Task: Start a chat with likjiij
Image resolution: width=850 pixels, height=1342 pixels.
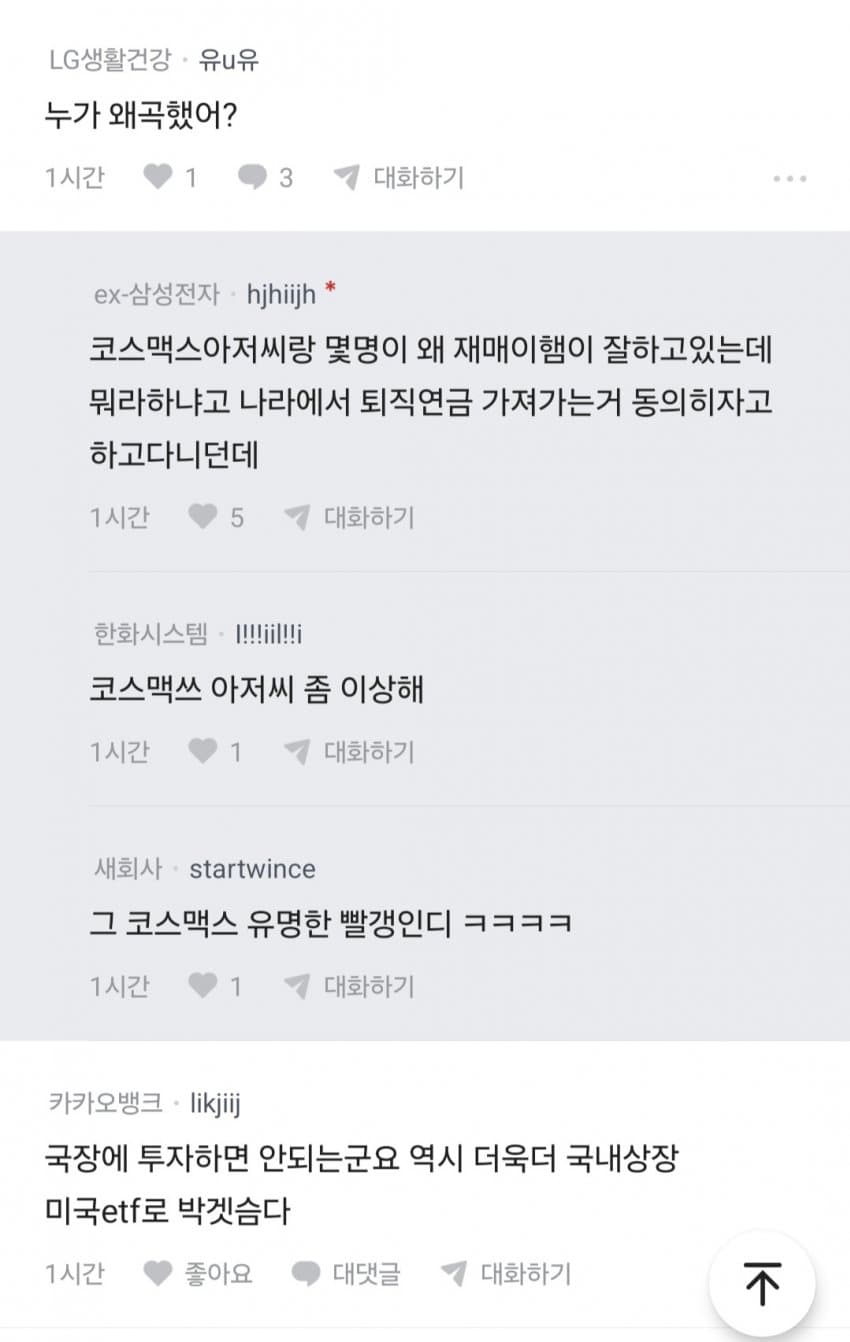Action: point(506,1273)
